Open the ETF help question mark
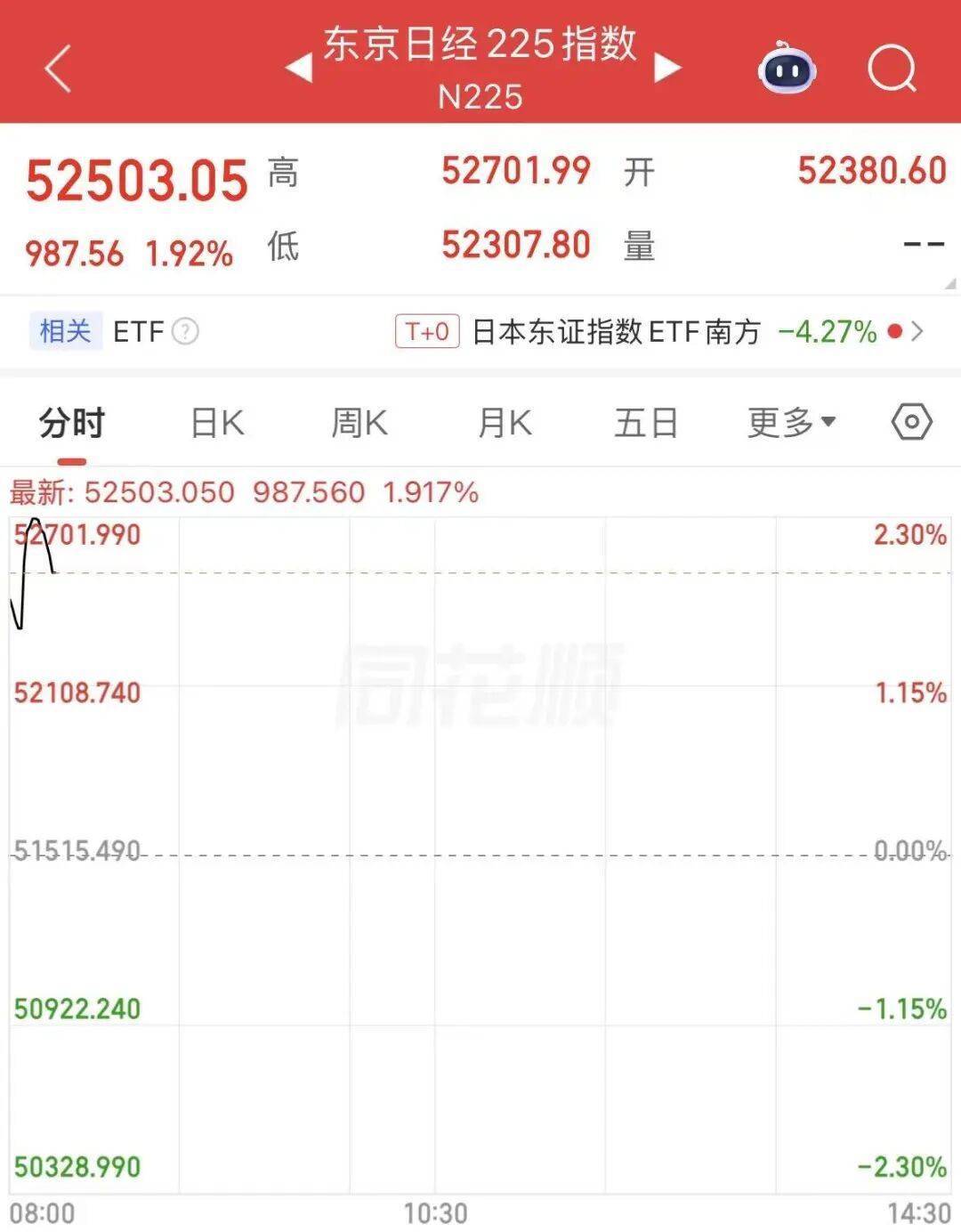The width and height of the screenshot is (961, 1232). tap(185, 332)
